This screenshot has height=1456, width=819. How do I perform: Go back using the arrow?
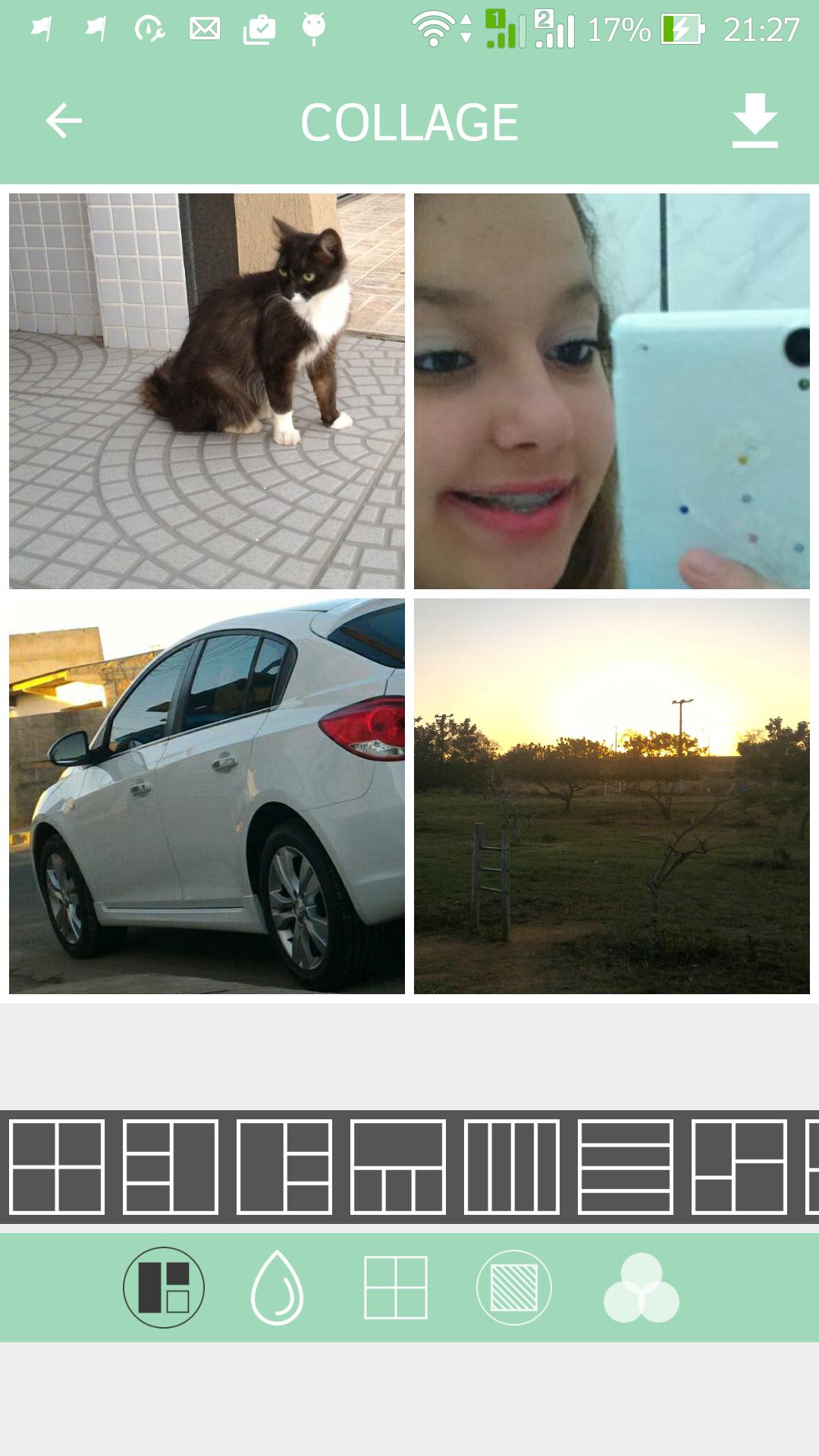click(64, 121)
